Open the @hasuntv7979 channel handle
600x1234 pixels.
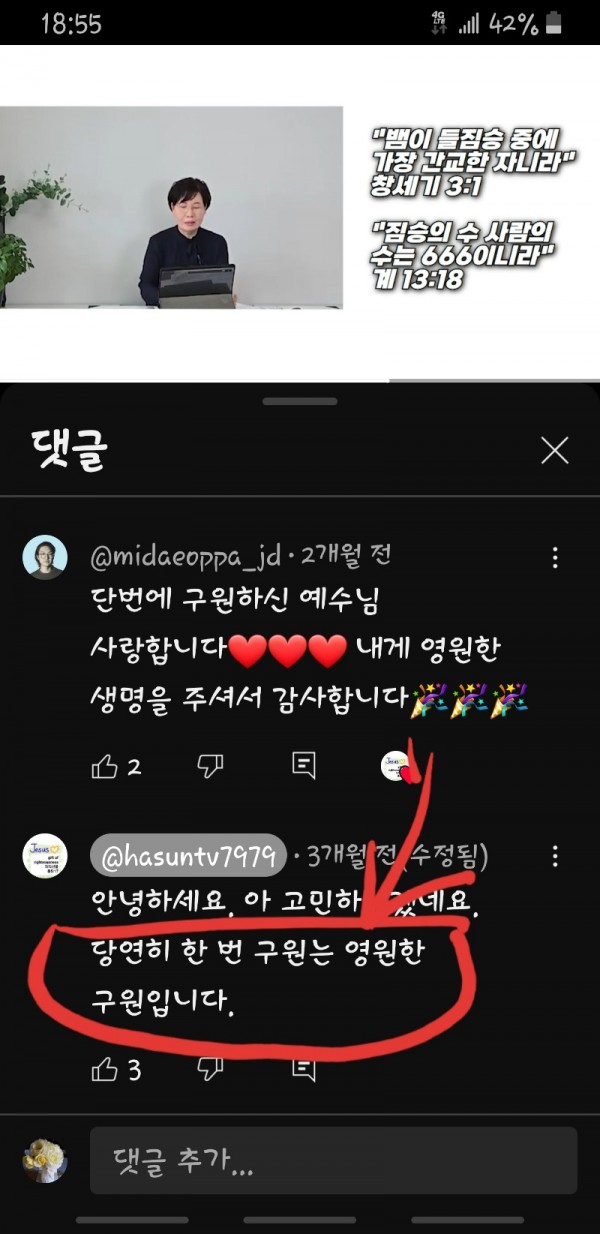(x=188, y=857)
